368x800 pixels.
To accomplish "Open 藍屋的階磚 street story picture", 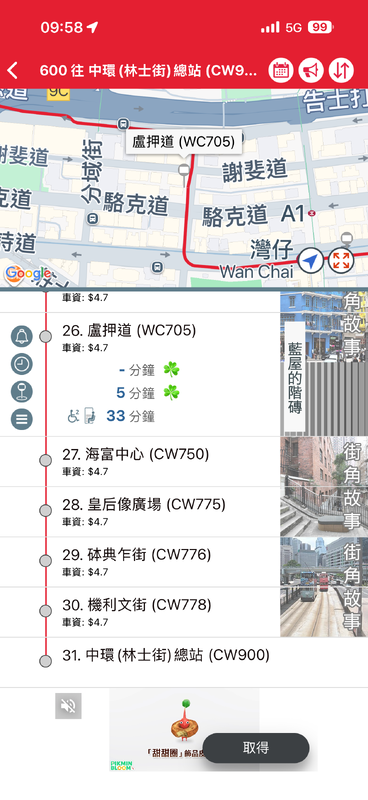I will point(324,363).
